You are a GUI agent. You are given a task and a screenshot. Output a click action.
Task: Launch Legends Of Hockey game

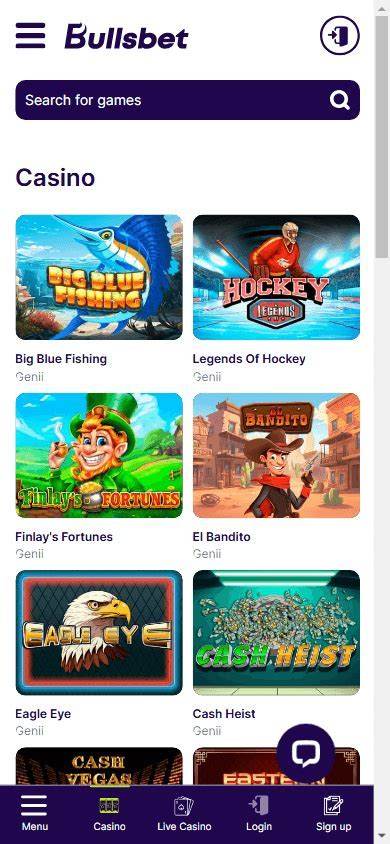pos(276,277)
